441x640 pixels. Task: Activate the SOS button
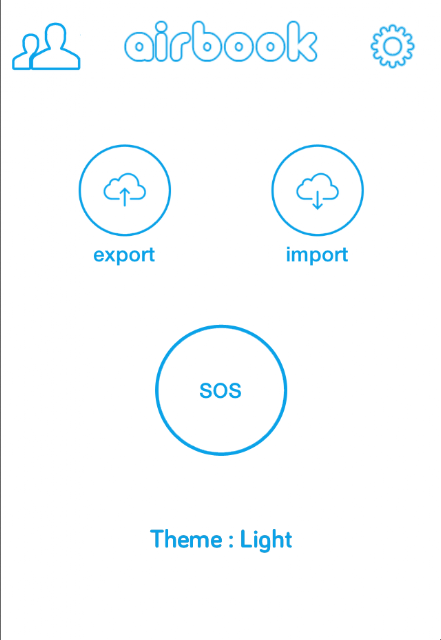(221, 390)
